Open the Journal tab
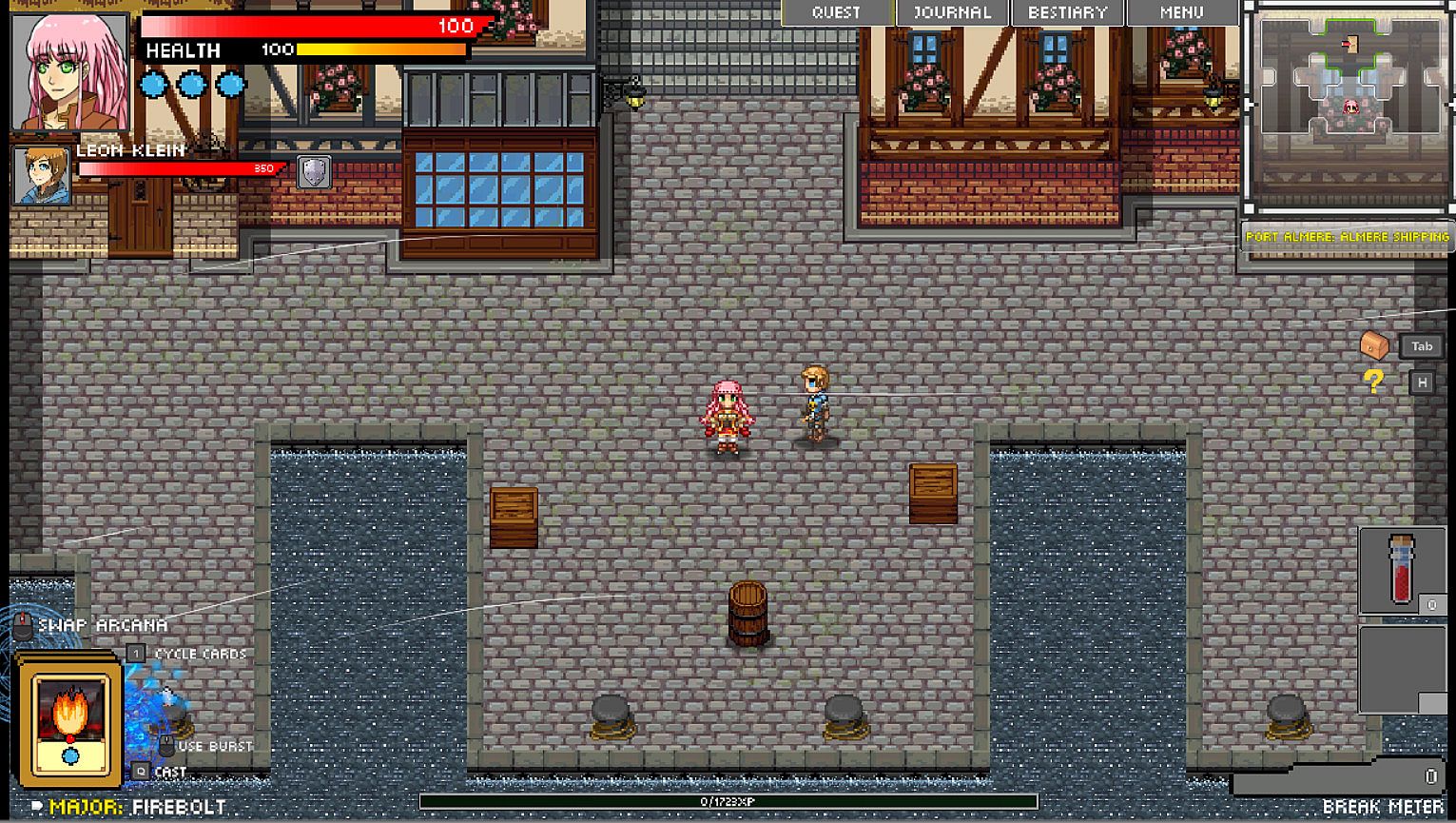The height and width of the screenshot is (823, 1456). (x=952, y=12)
